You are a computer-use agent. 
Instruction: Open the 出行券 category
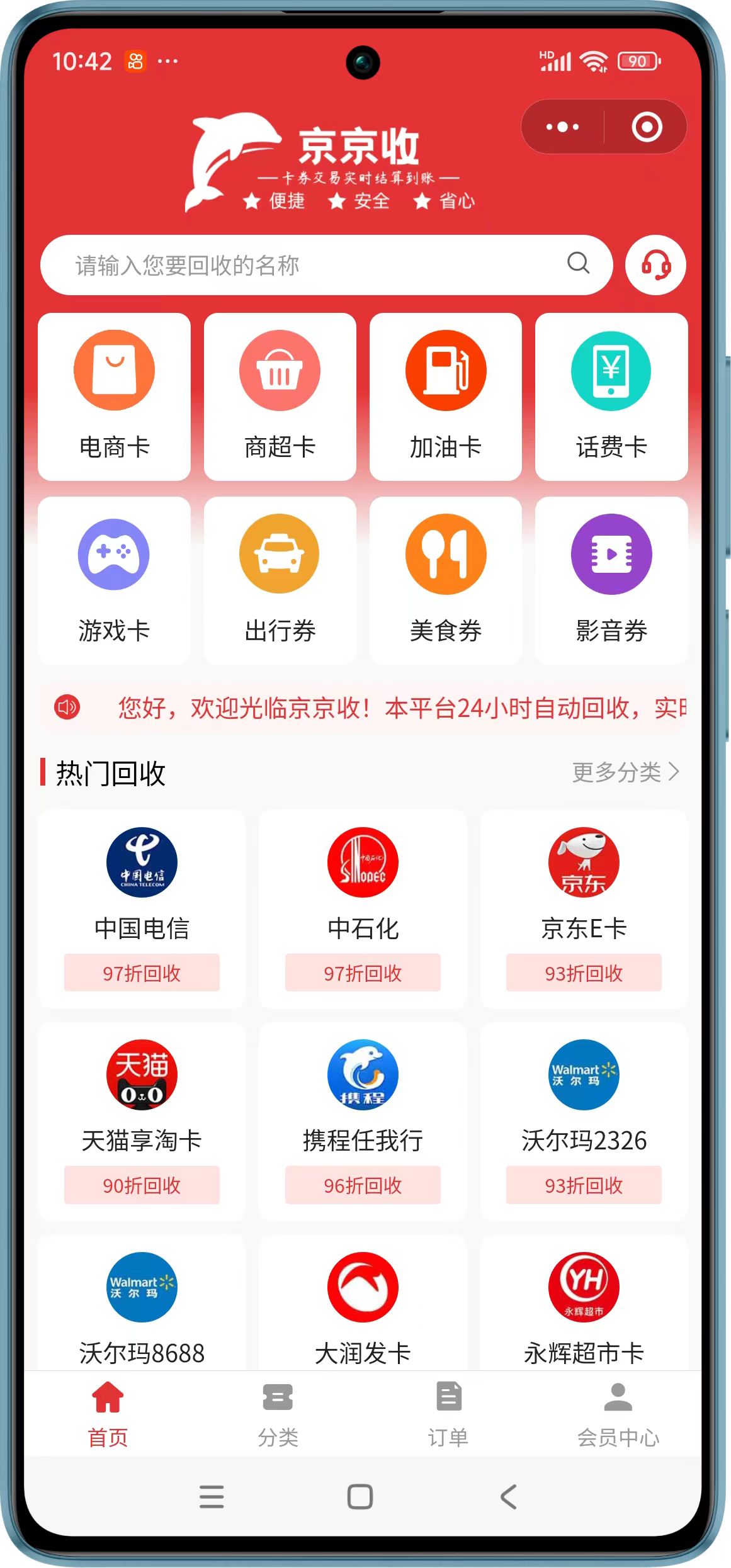click(280, 580)
